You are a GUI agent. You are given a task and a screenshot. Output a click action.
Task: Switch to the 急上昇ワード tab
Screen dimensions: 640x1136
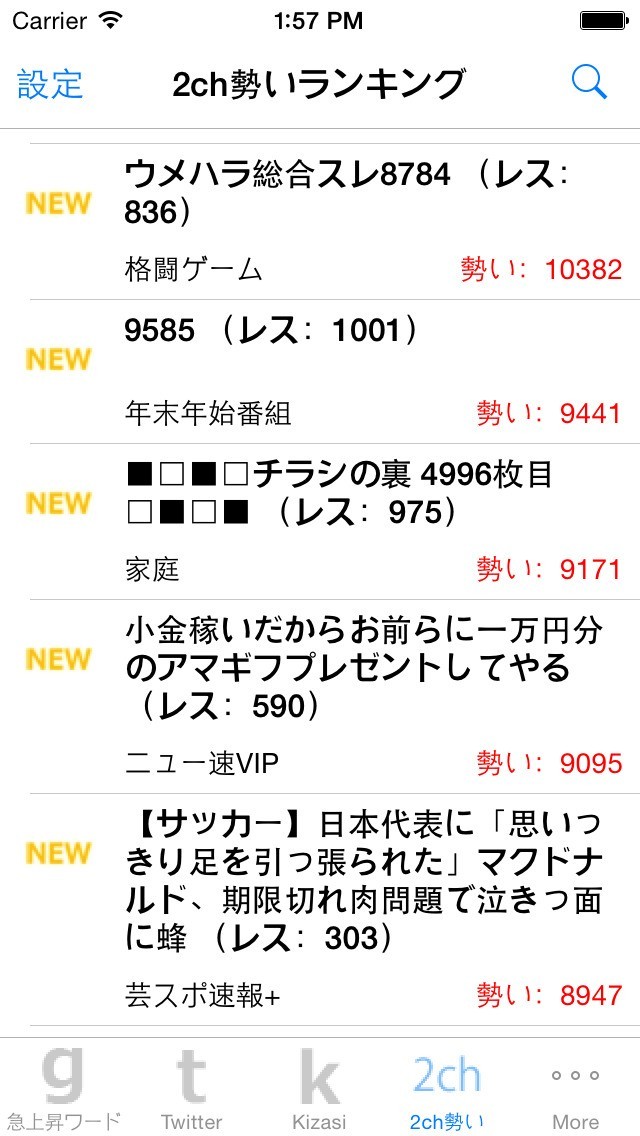(63, 1088)
